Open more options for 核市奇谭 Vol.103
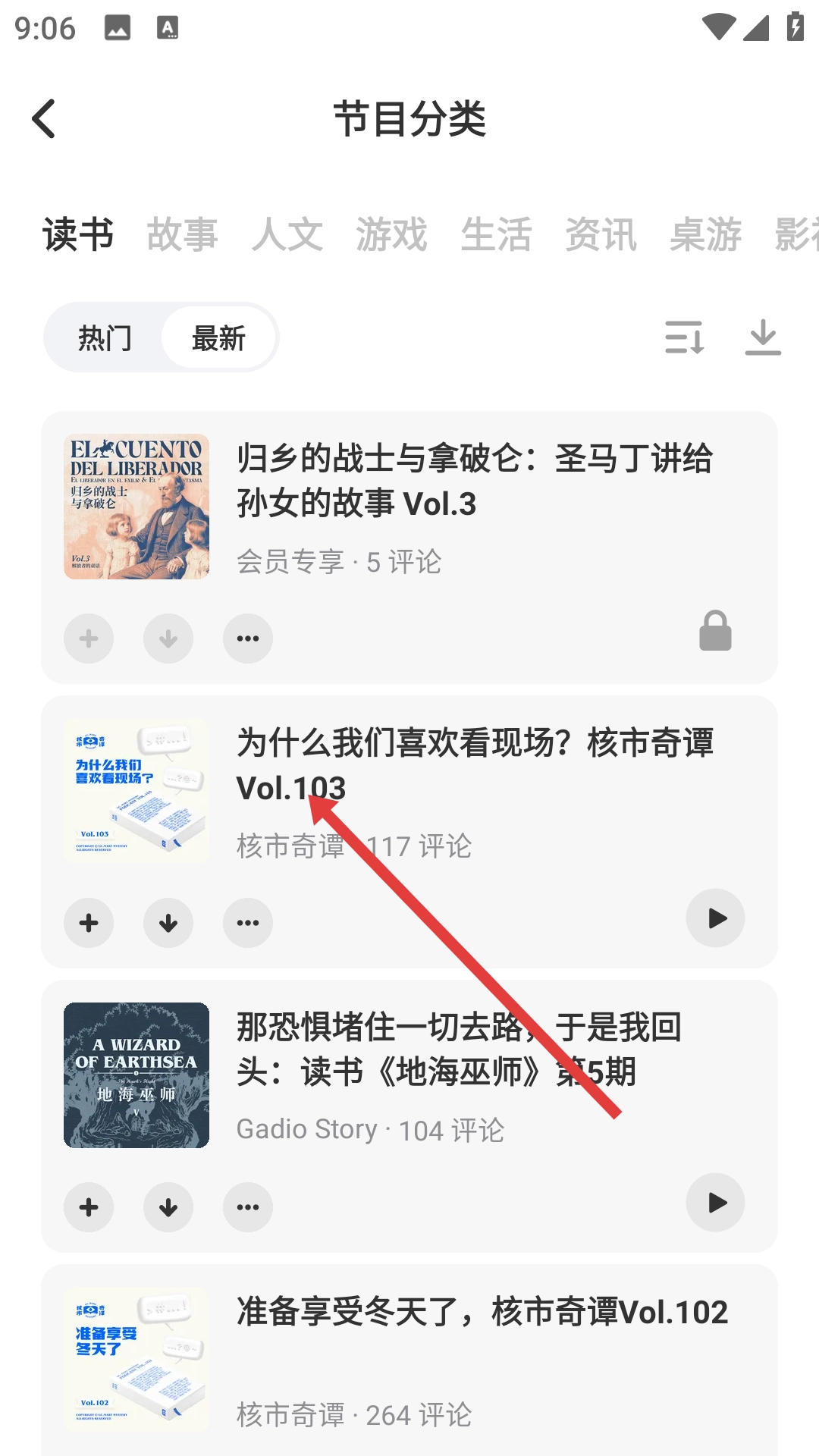819x1456 pixels. point(248,923)
